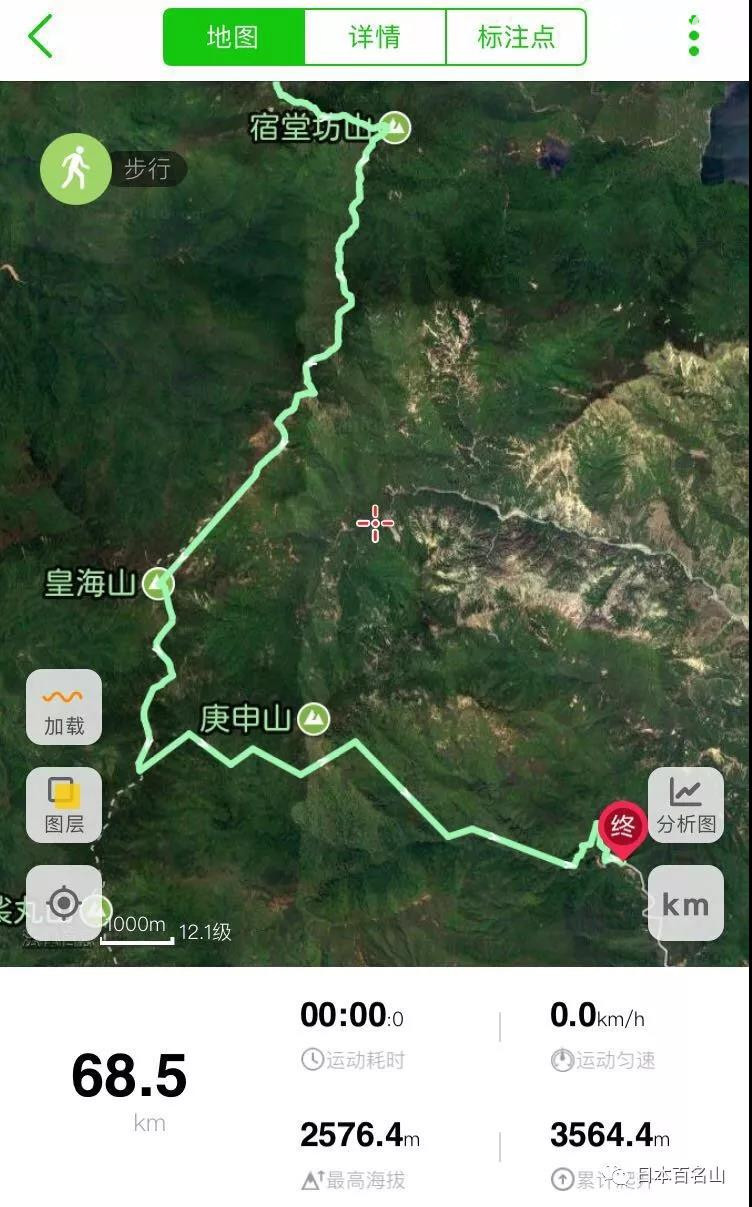Image resolution: width=752 pixels, height=1207 pixels.
Task: Switch to the 详情 tab
Action: click(375, 37)
